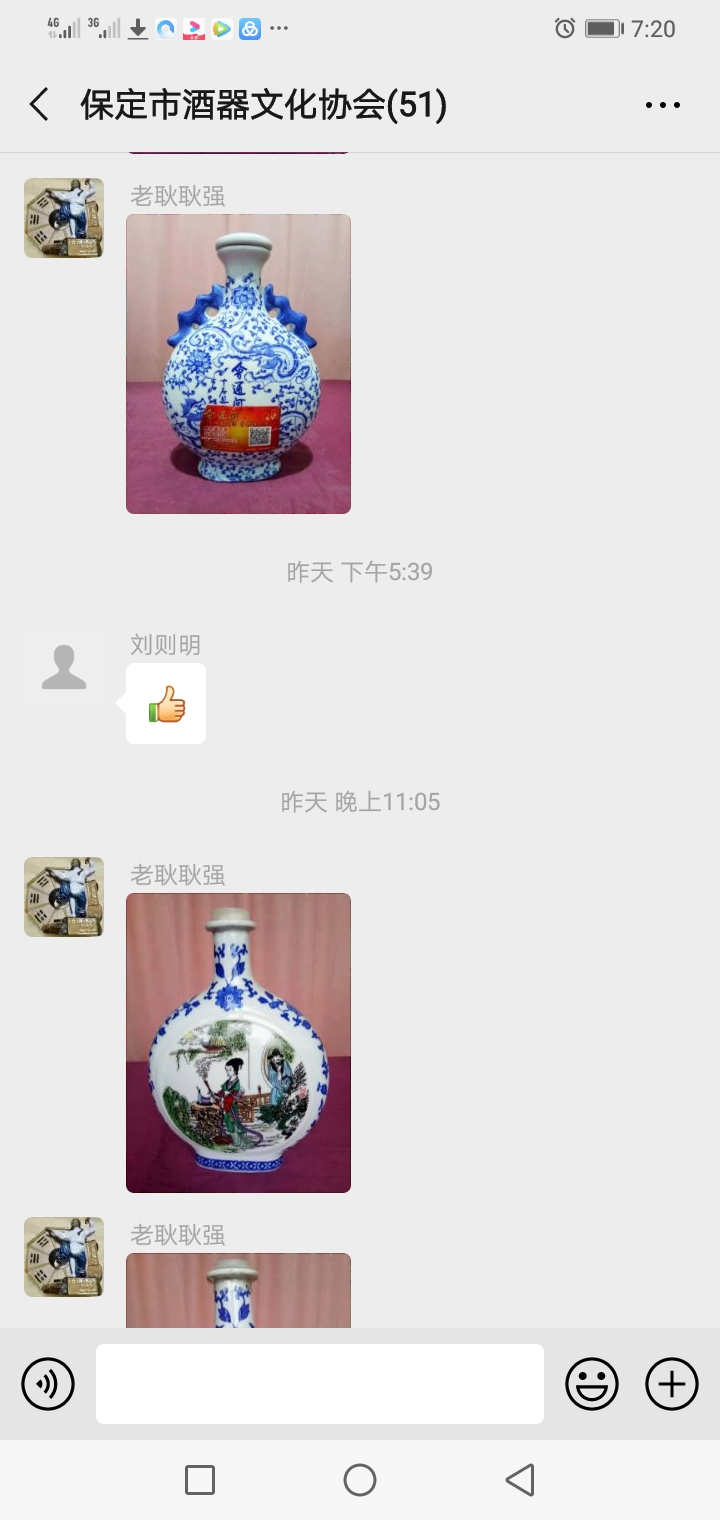Viewport: 720px width, 1520px height.
Task: Switch to voice message input
Action: point(48,1384)
